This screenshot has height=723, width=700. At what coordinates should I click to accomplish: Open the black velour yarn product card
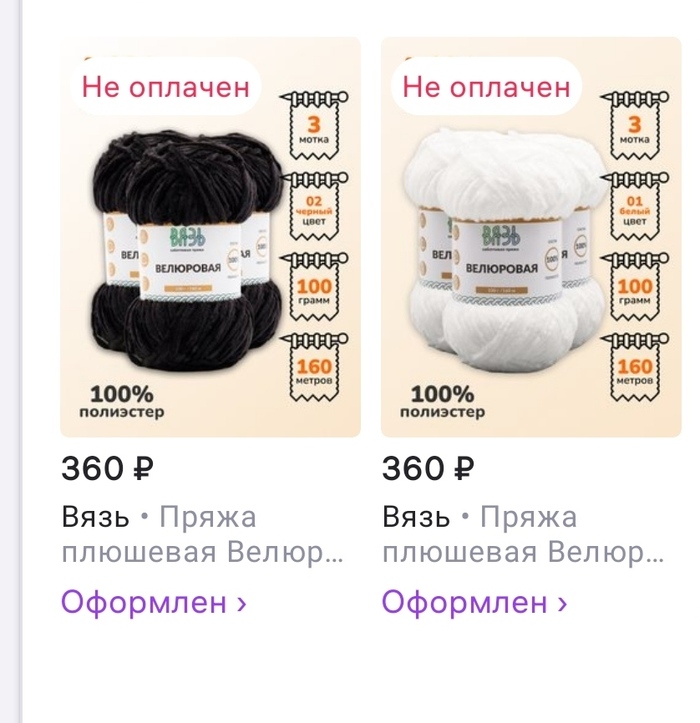coord(210,250)
